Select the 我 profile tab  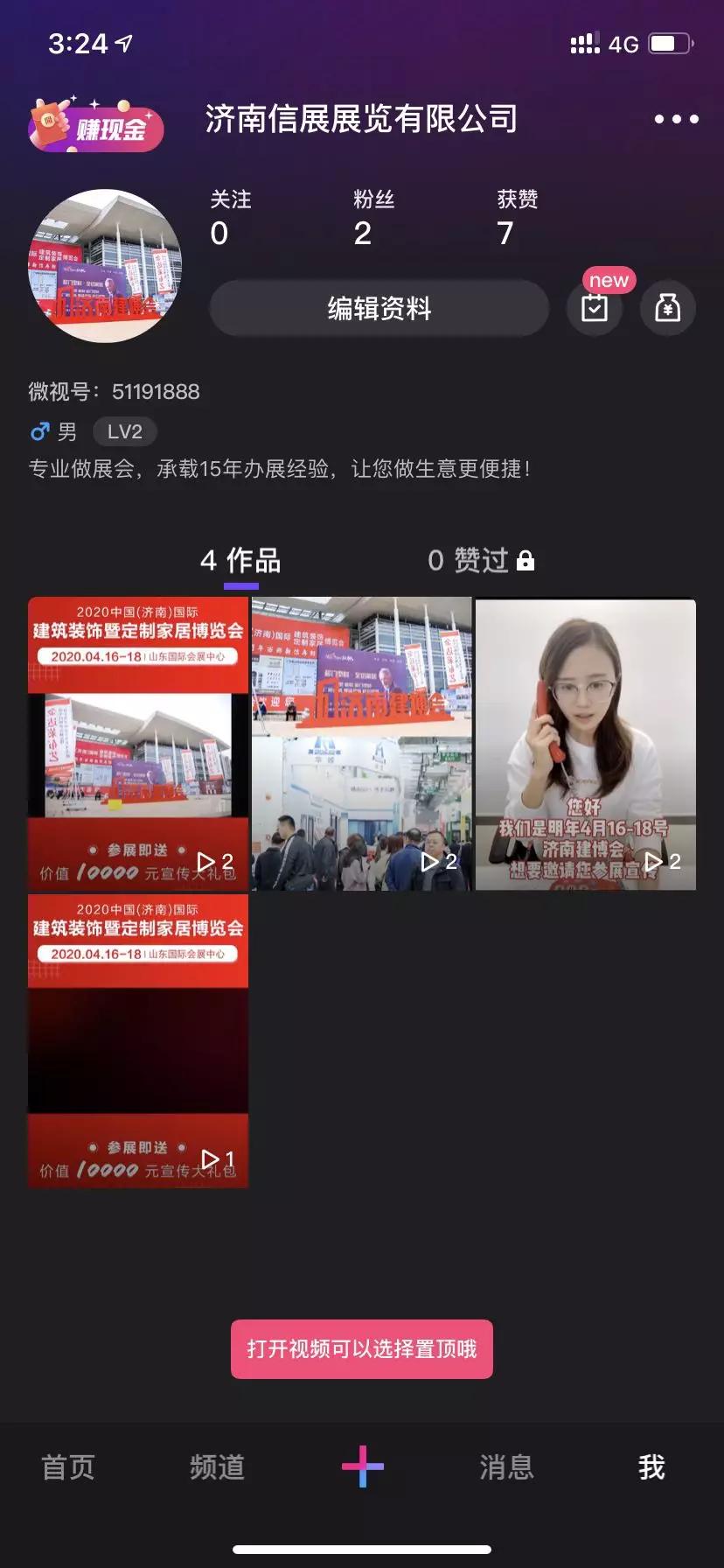pyautogui.click(x=651, y=1467)
